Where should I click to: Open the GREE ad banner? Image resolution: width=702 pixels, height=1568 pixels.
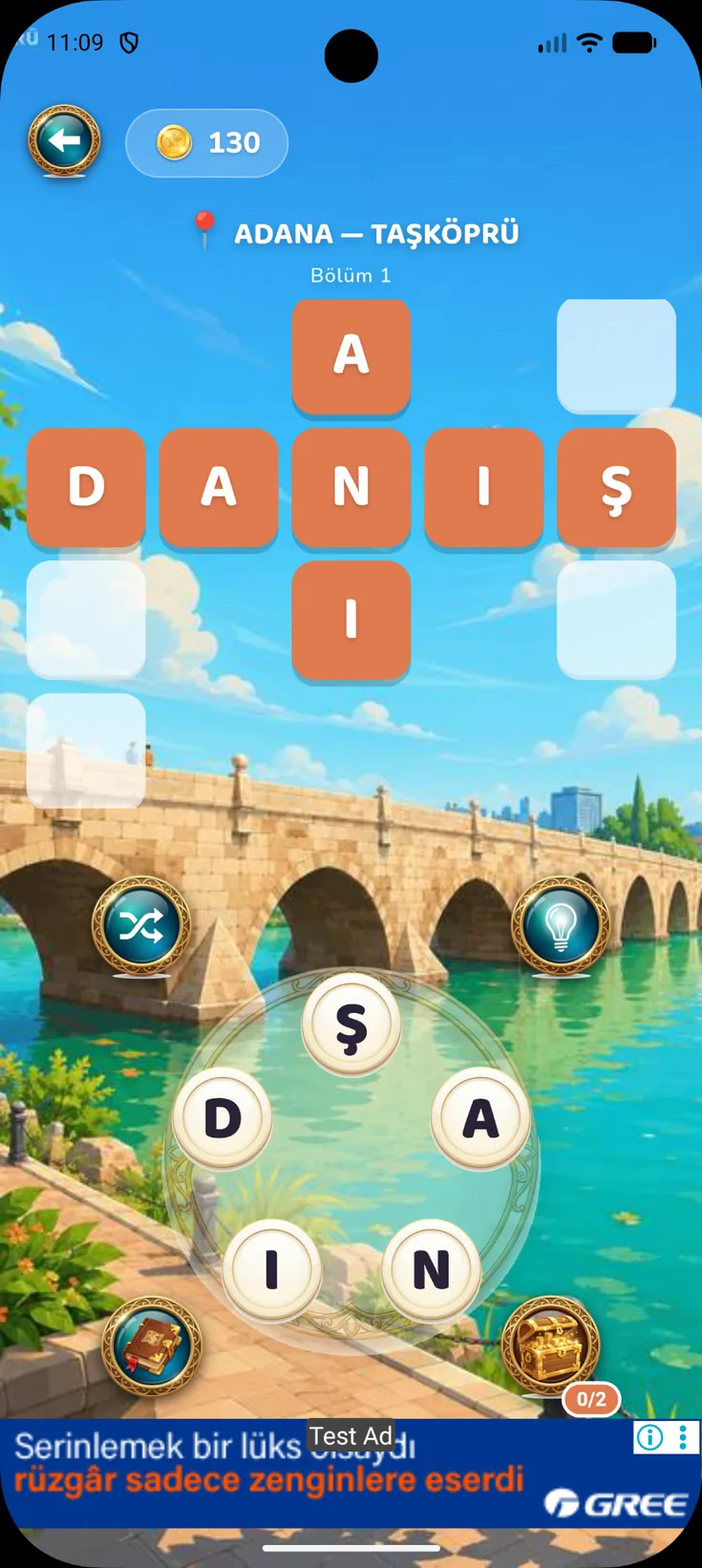[351, 1473]
